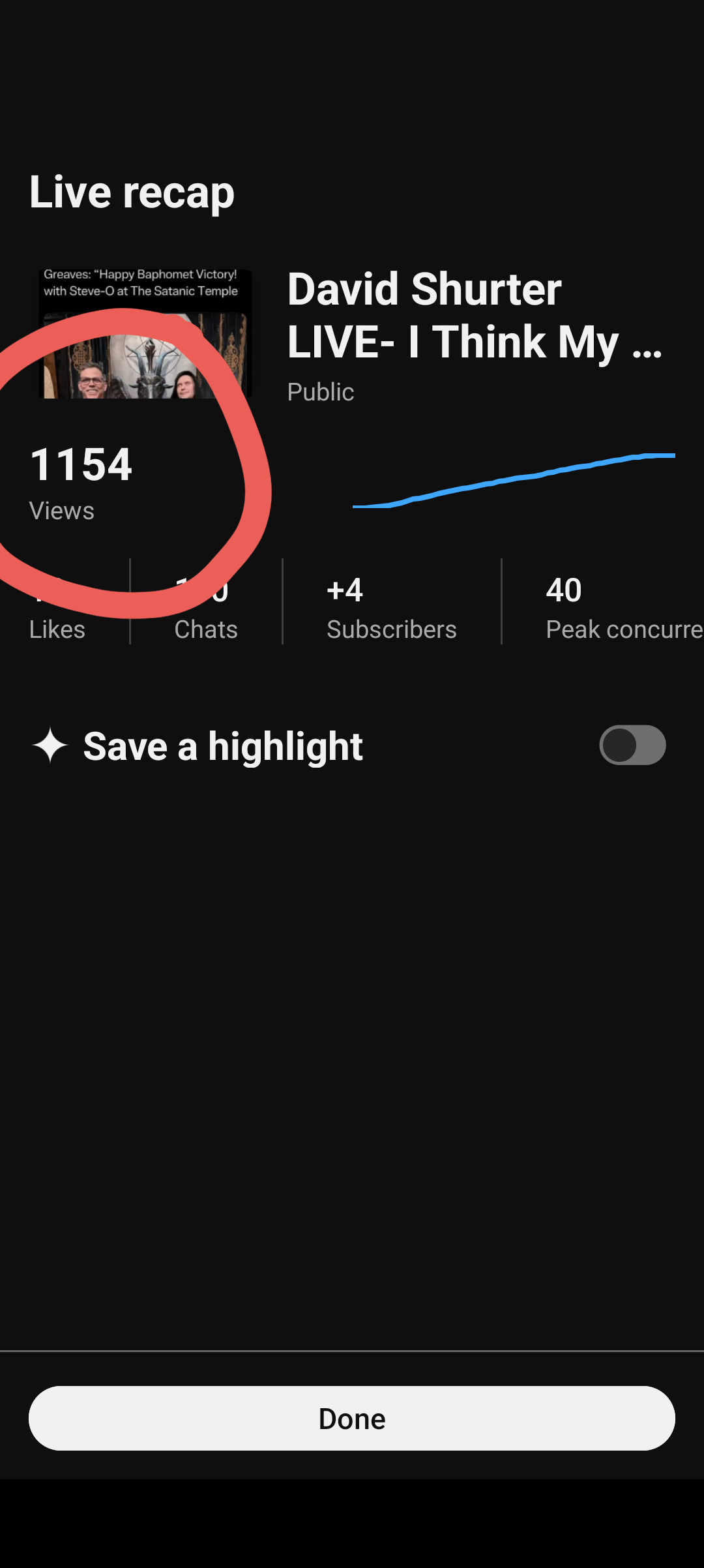
Task: Enable the Save a highlight switch
Action: click(632, 745)
